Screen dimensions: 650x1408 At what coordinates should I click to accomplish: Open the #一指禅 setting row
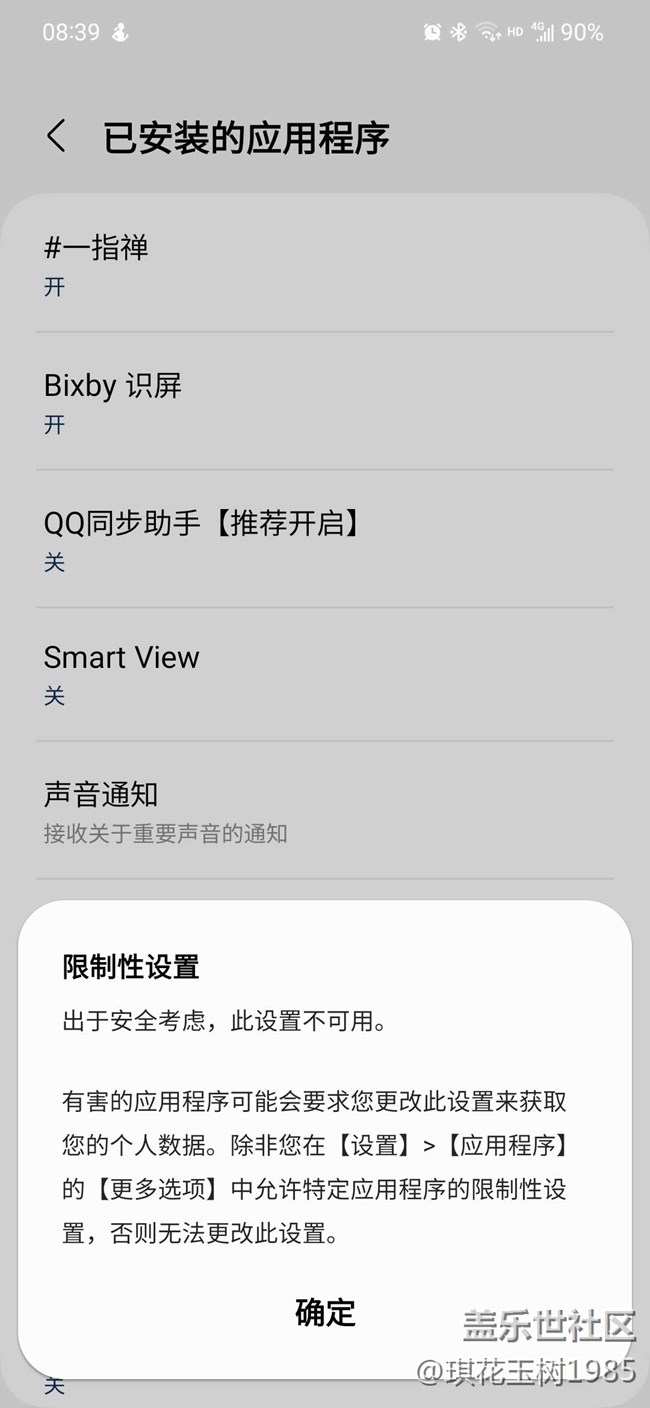pyautogui.click(x=324, y=264)
